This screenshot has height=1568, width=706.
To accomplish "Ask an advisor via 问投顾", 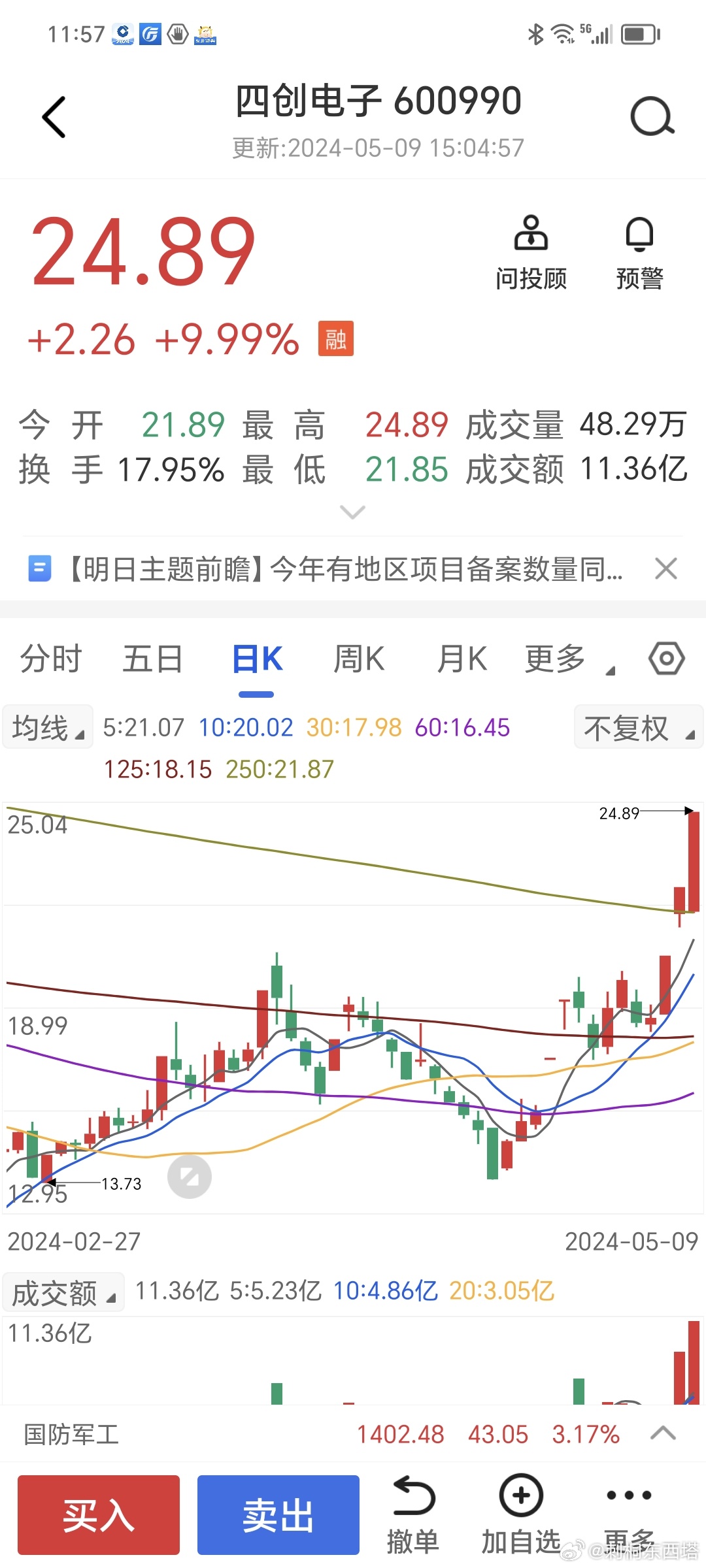I will (531, 253).
